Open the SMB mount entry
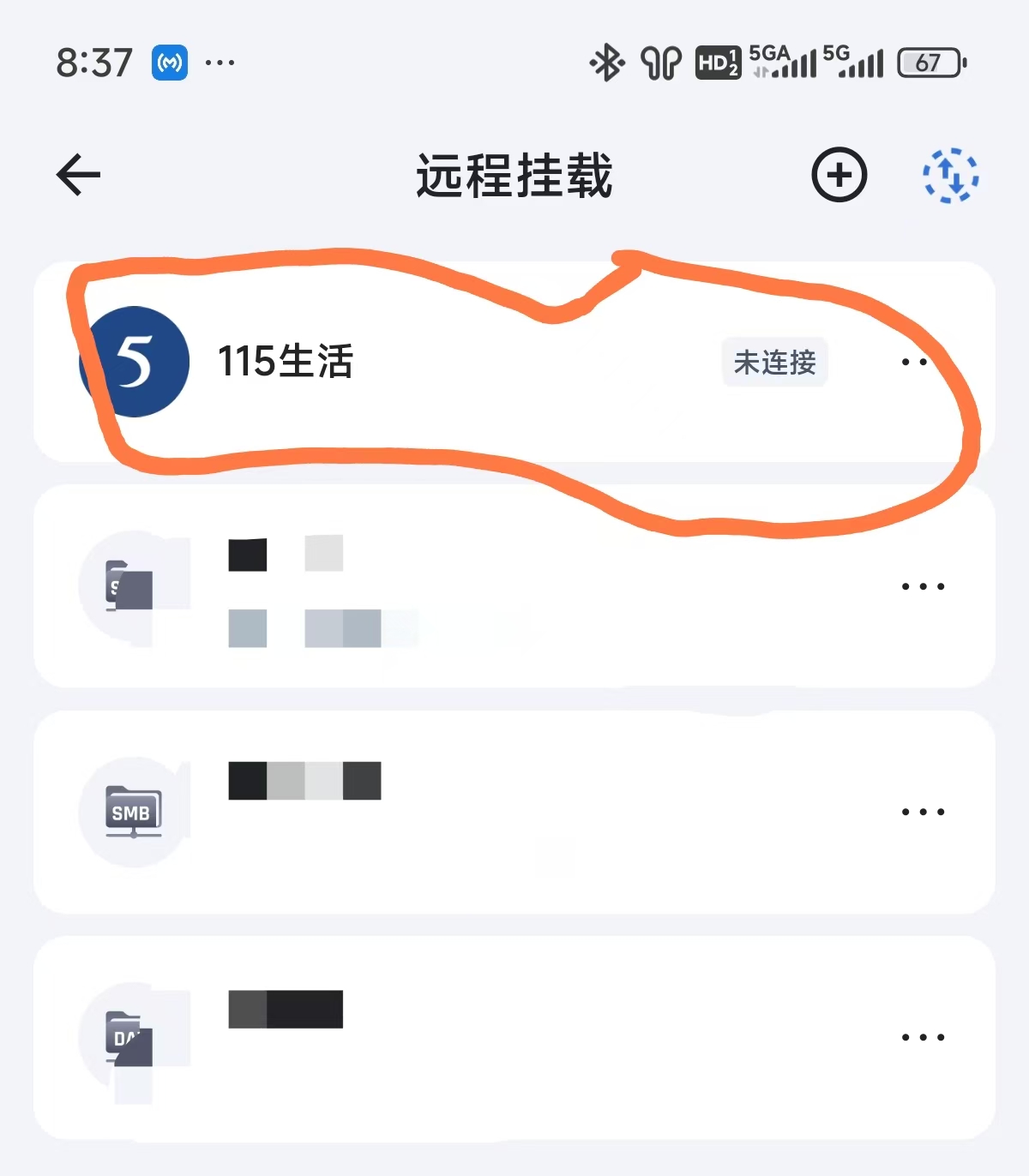The height and width of the screenshot is (1176, 1029). click(x=429, y=812)
